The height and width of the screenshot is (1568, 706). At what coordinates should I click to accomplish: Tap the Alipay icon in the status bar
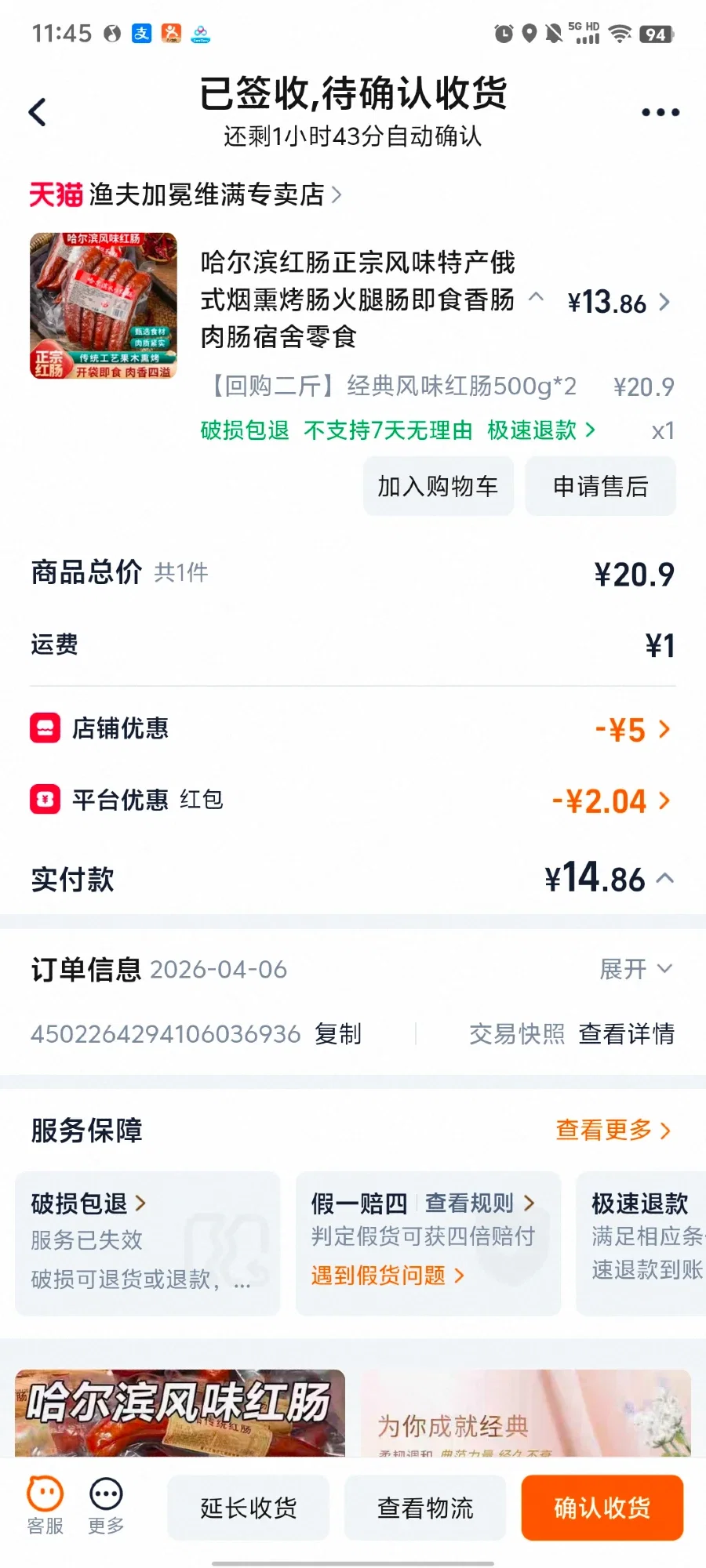pyautogui.click(x=140, y=34)
